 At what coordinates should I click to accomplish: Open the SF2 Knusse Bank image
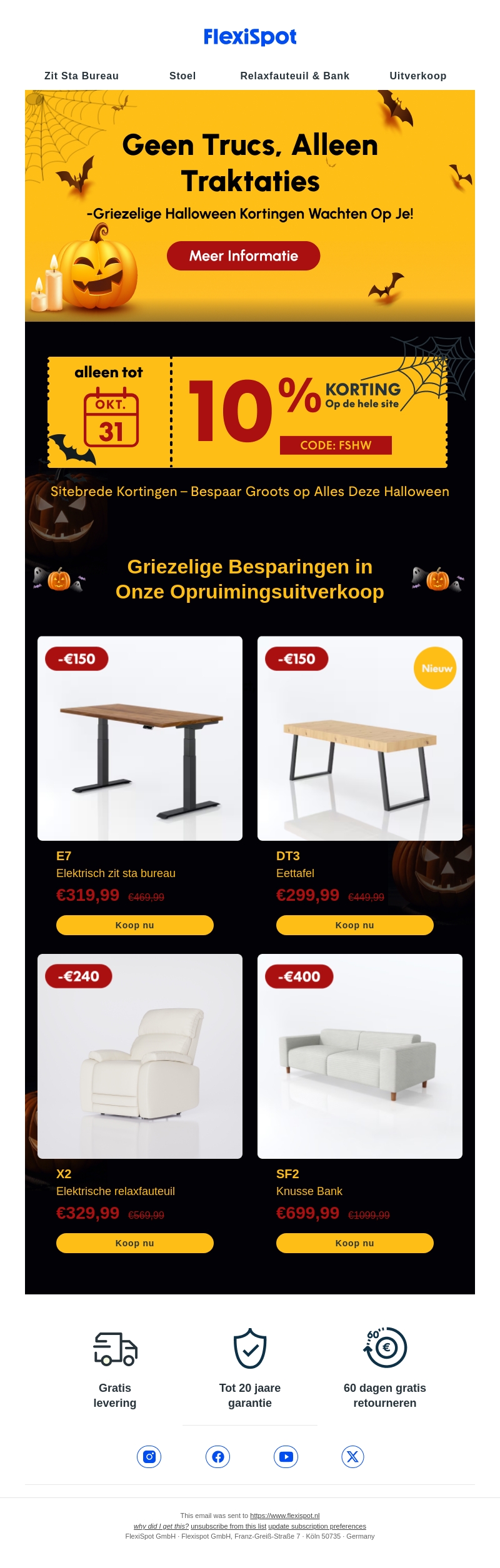point(360,1056)
